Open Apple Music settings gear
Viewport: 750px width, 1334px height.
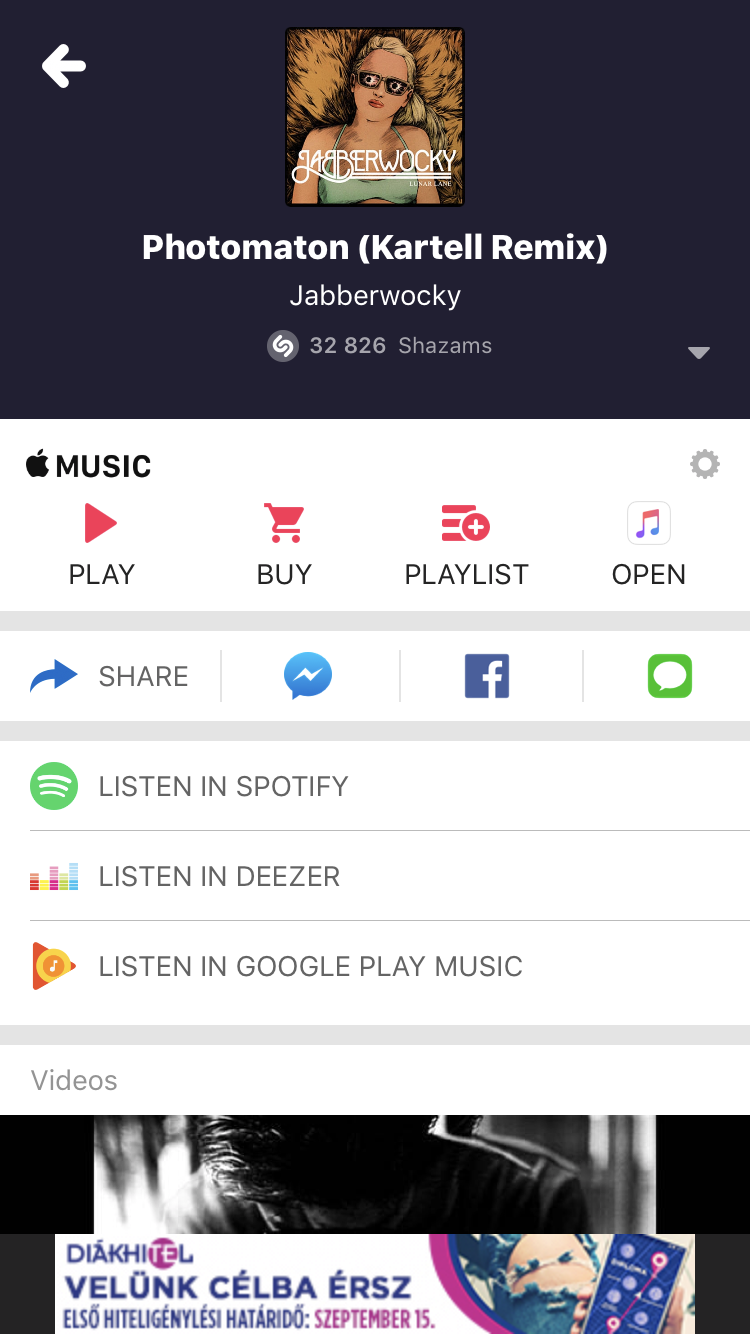tap(705, 464)
